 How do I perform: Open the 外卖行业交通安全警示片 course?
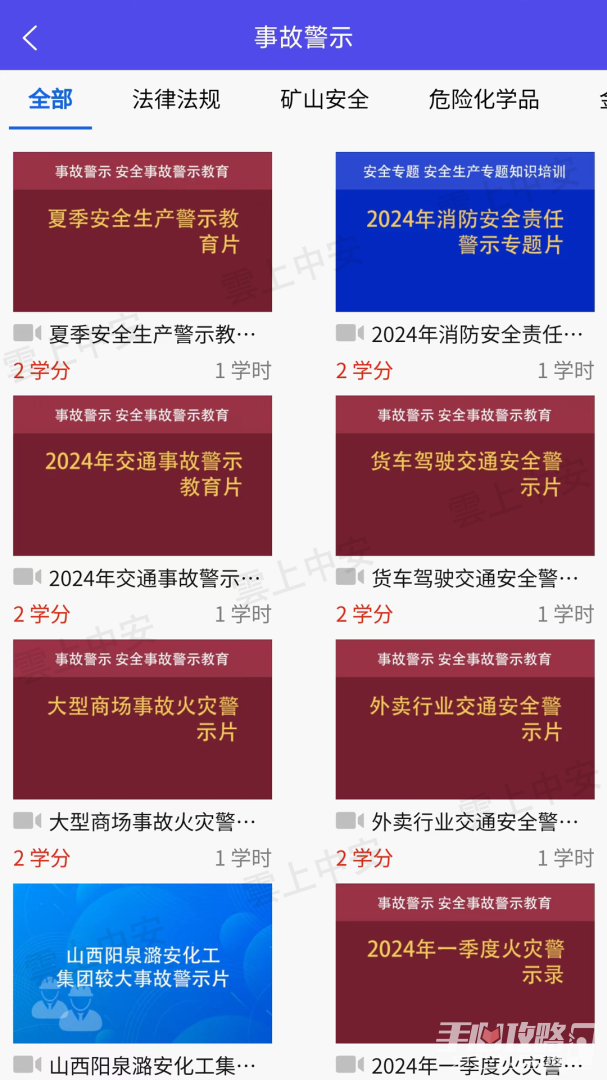(x=465, y=720)
